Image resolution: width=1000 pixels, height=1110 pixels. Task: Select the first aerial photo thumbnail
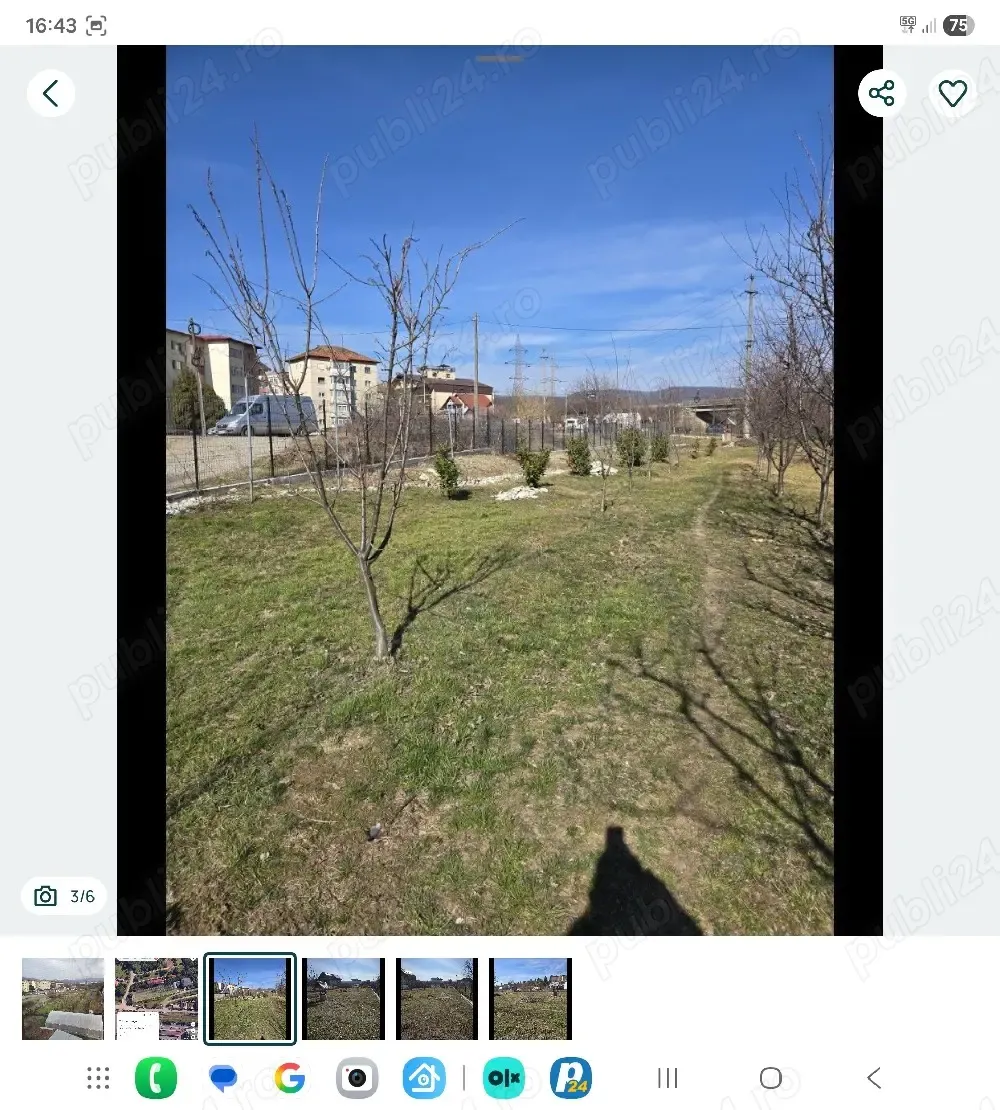62,998
